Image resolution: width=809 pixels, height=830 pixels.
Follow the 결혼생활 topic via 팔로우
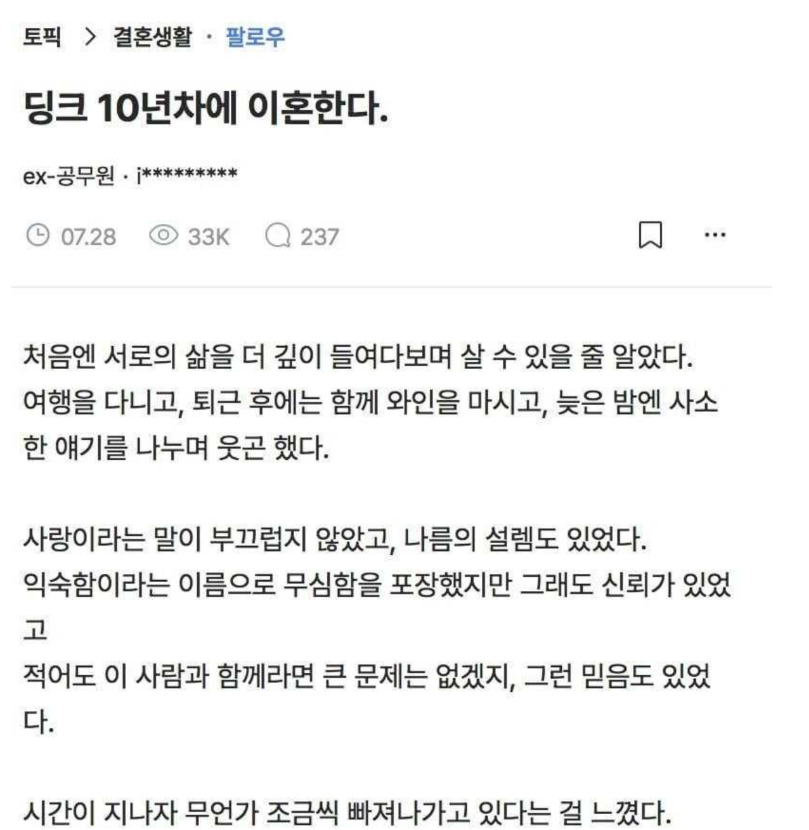257,39
